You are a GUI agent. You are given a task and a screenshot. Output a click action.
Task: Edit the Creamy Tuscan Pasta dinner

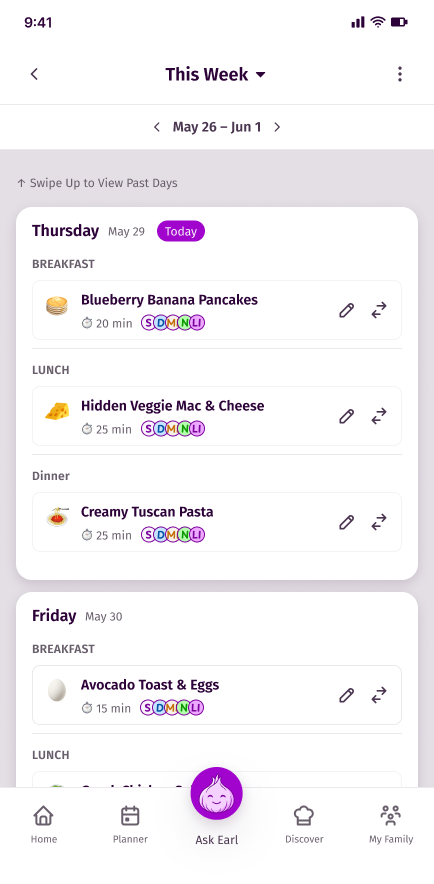pyautogui.click(x=347, y=522)
